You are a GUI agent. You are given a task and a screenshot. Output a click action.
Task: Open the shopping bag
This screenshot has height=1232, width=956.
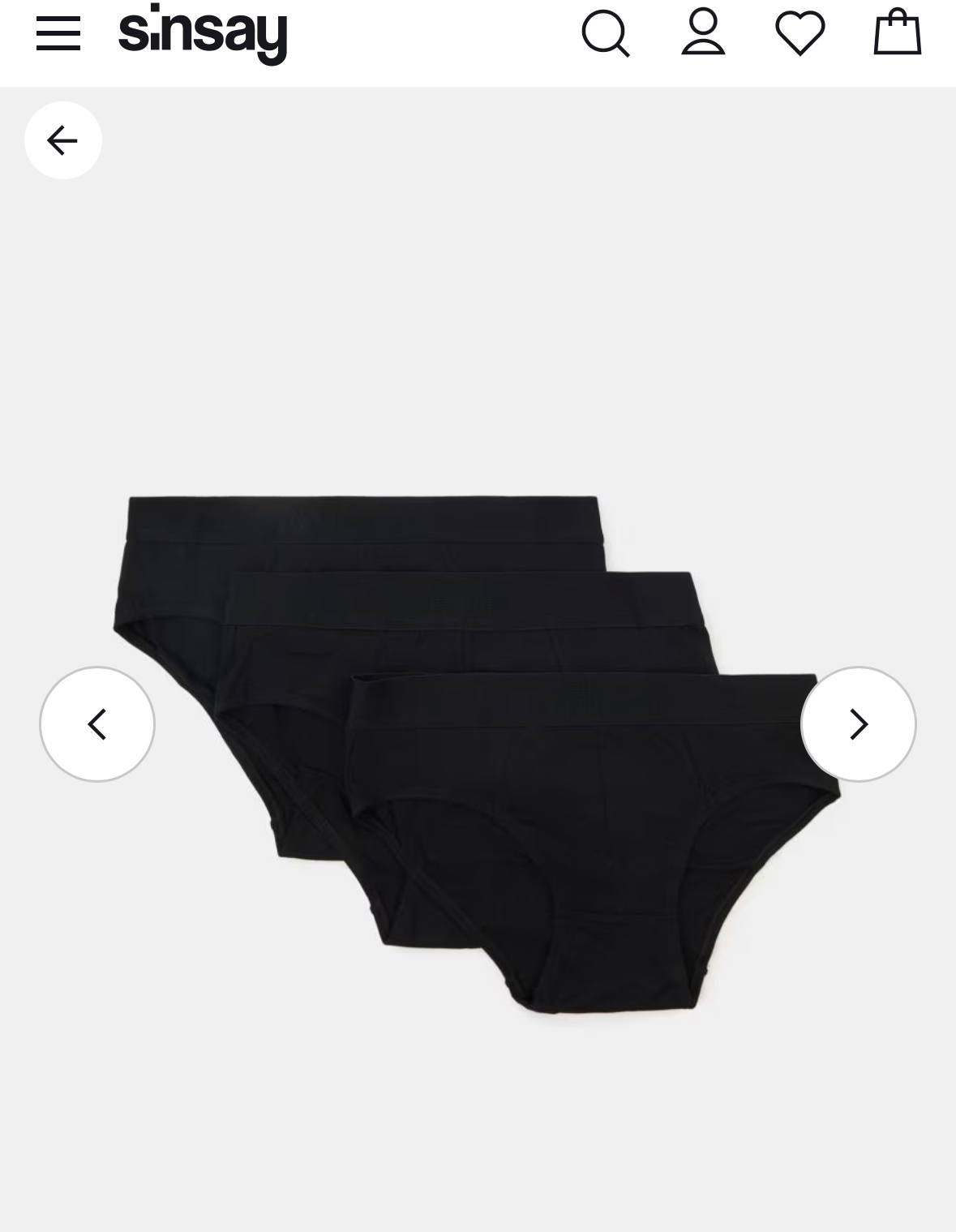pyautogui.click(x=897, y=33)
